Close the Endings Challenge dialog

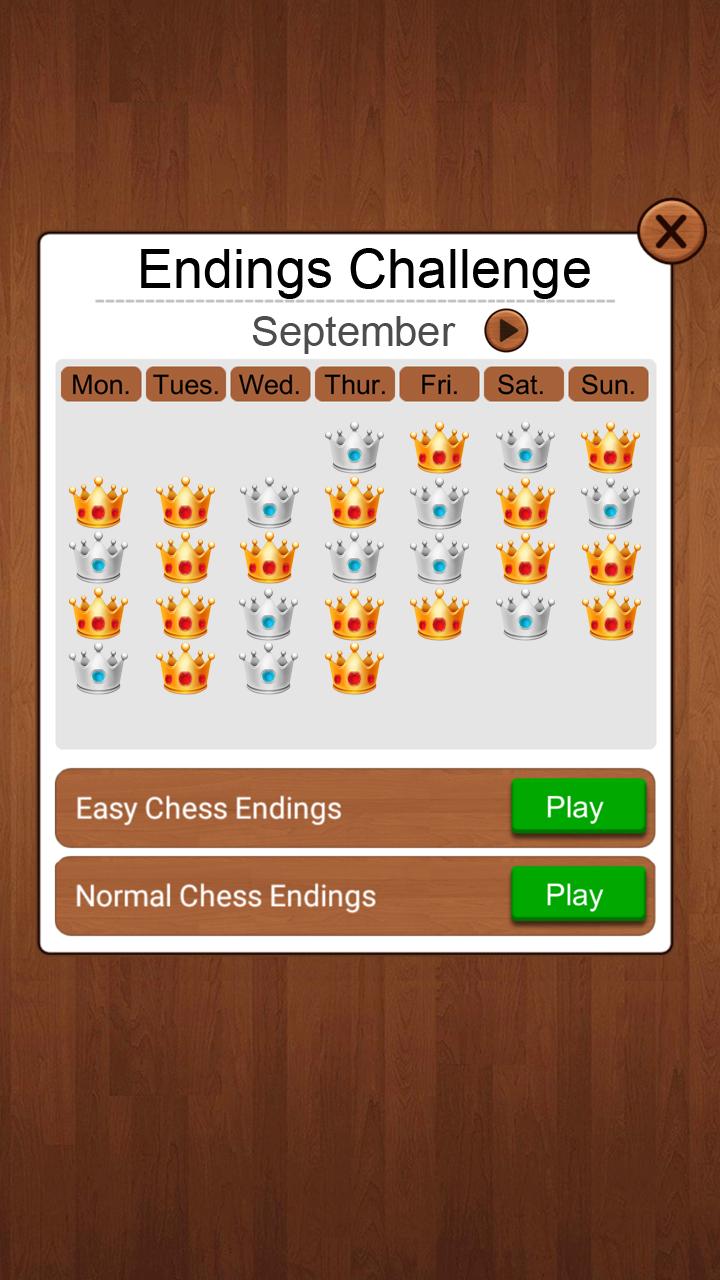[x=671, y=231]
